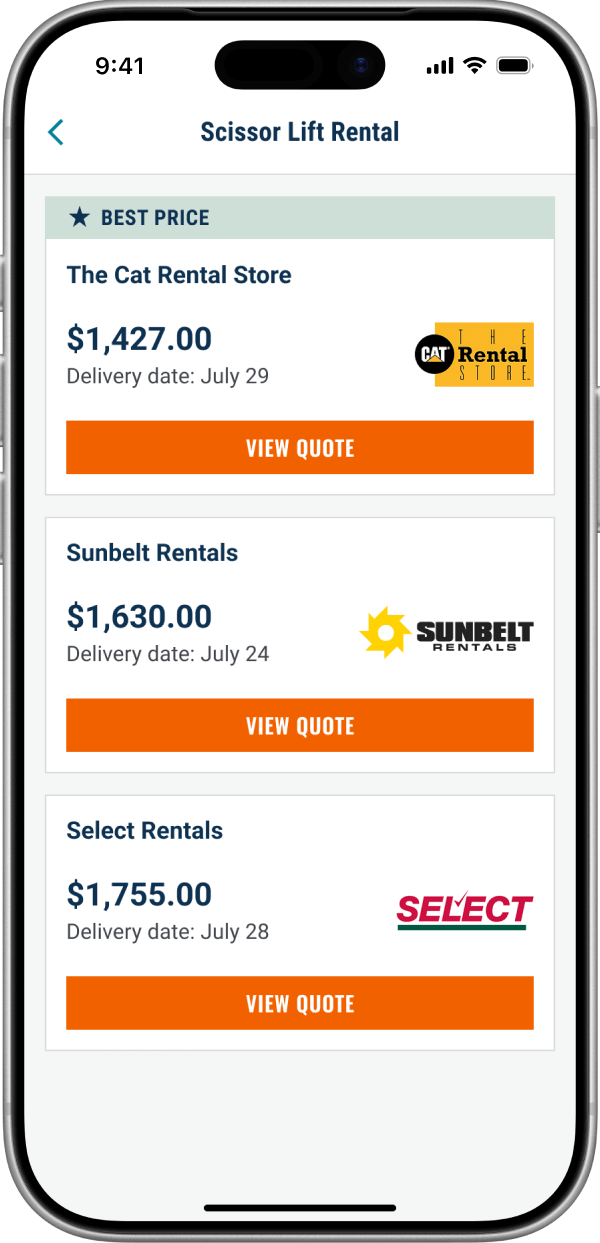View quote from Select Rentals
600x1243 pixels.
coord(300,1003)
